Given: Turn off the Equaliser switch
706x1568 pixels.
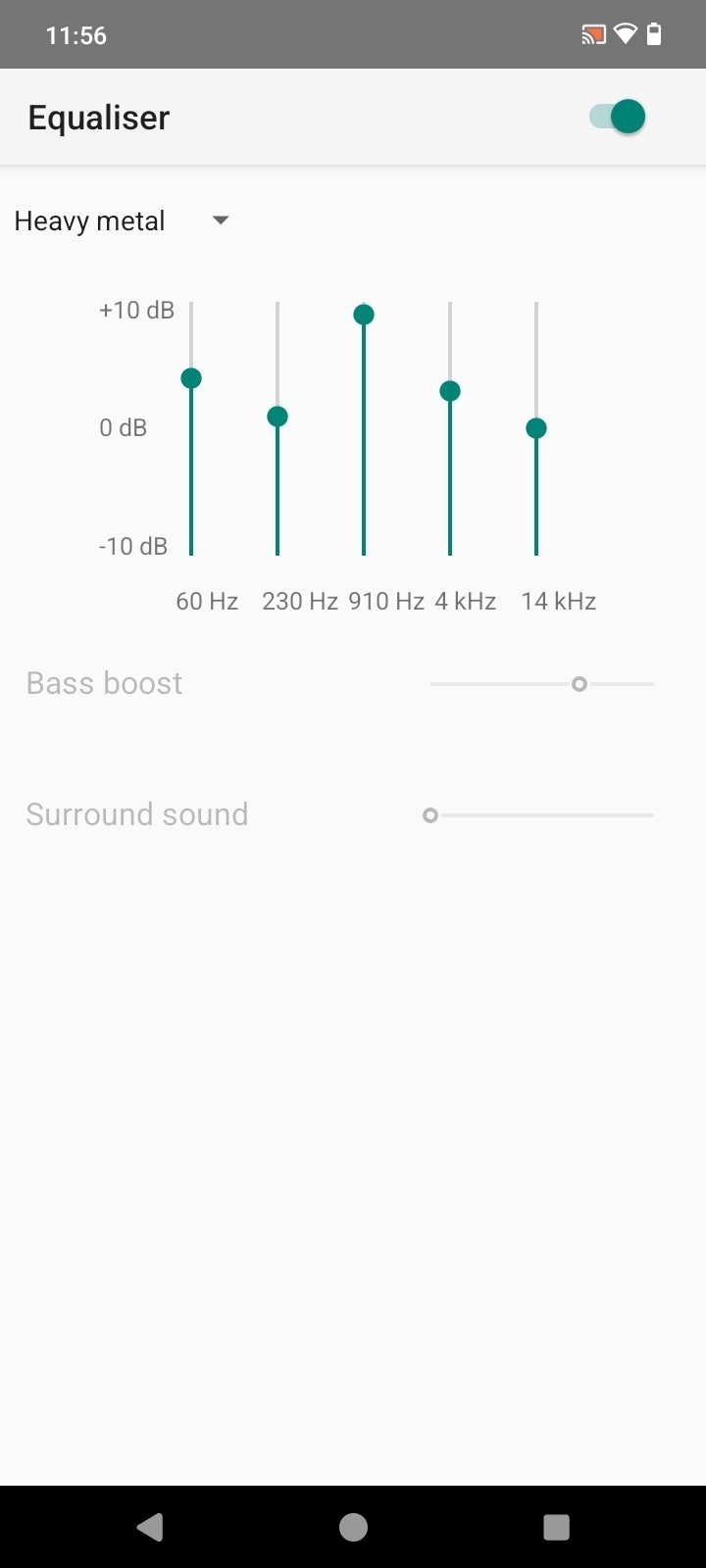Looking at the screenshot, I should (x=618, y=117).
